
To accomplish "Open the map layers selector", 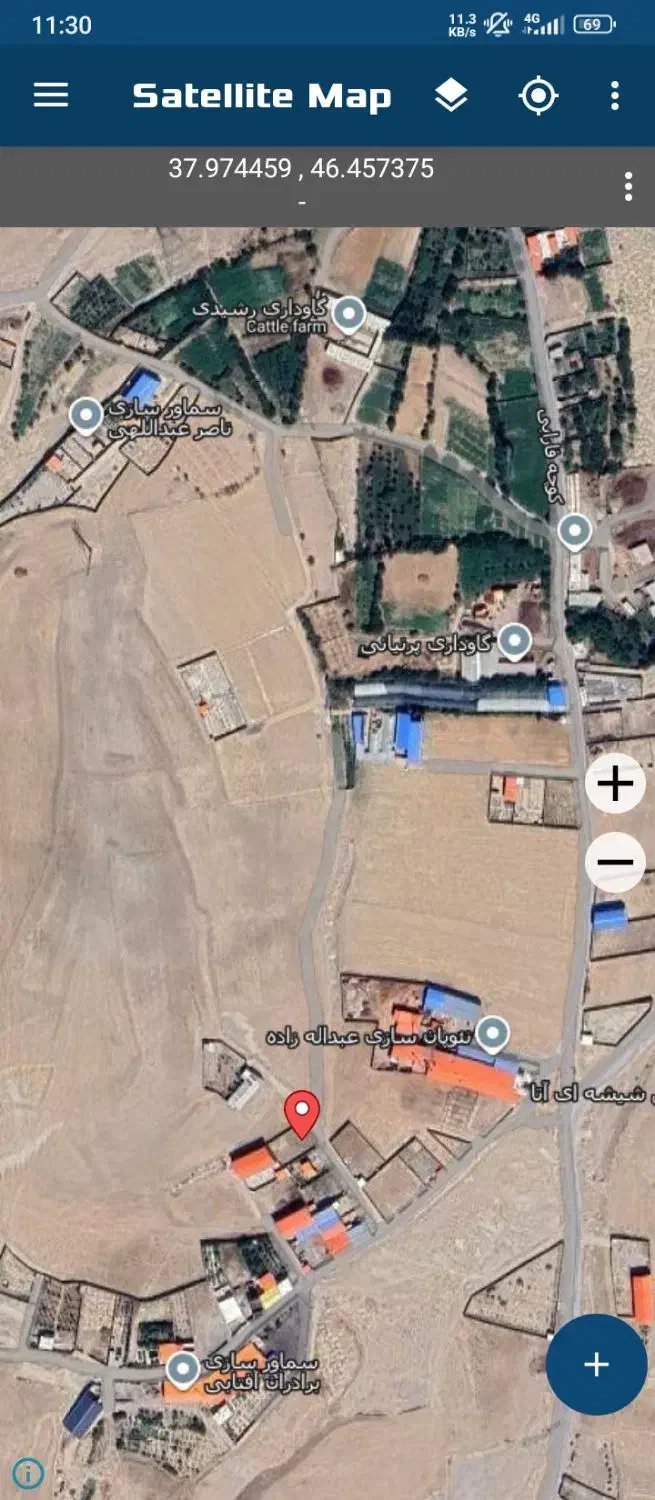I will click(x=452, y=96).
